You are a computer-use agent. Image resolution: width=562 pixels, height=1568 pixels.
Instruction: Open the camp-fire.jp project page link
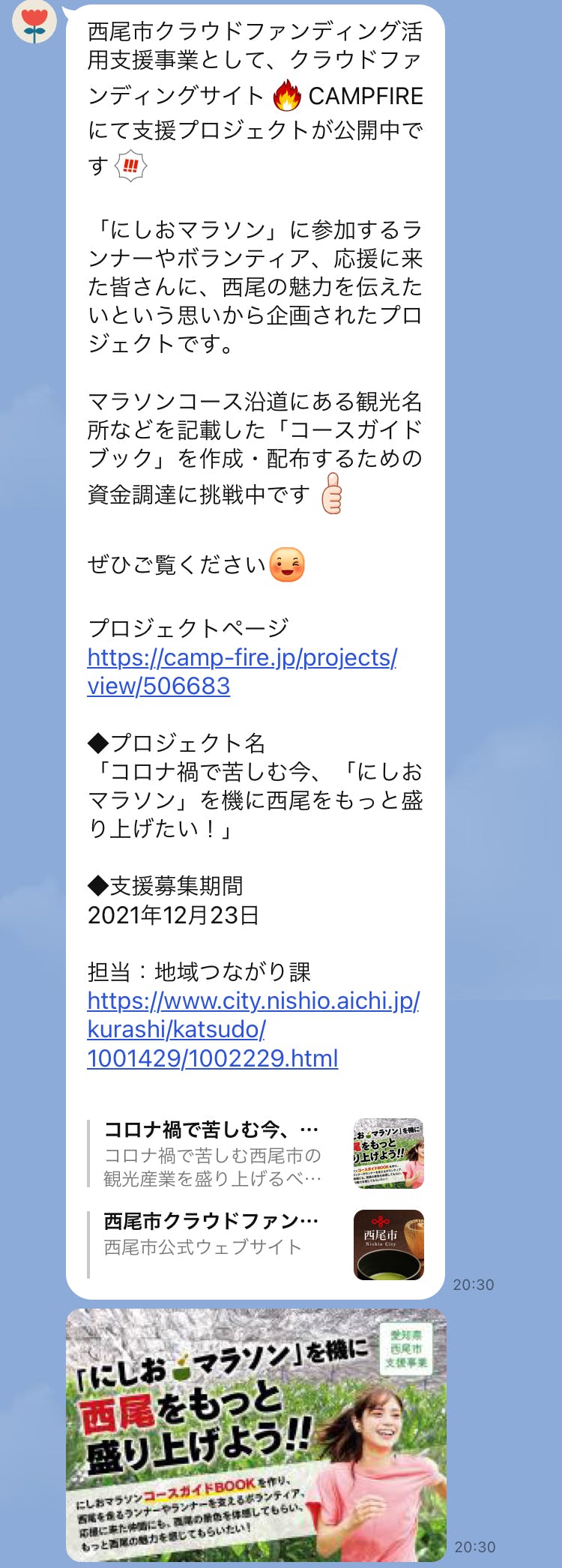click(x=241, y=658)
